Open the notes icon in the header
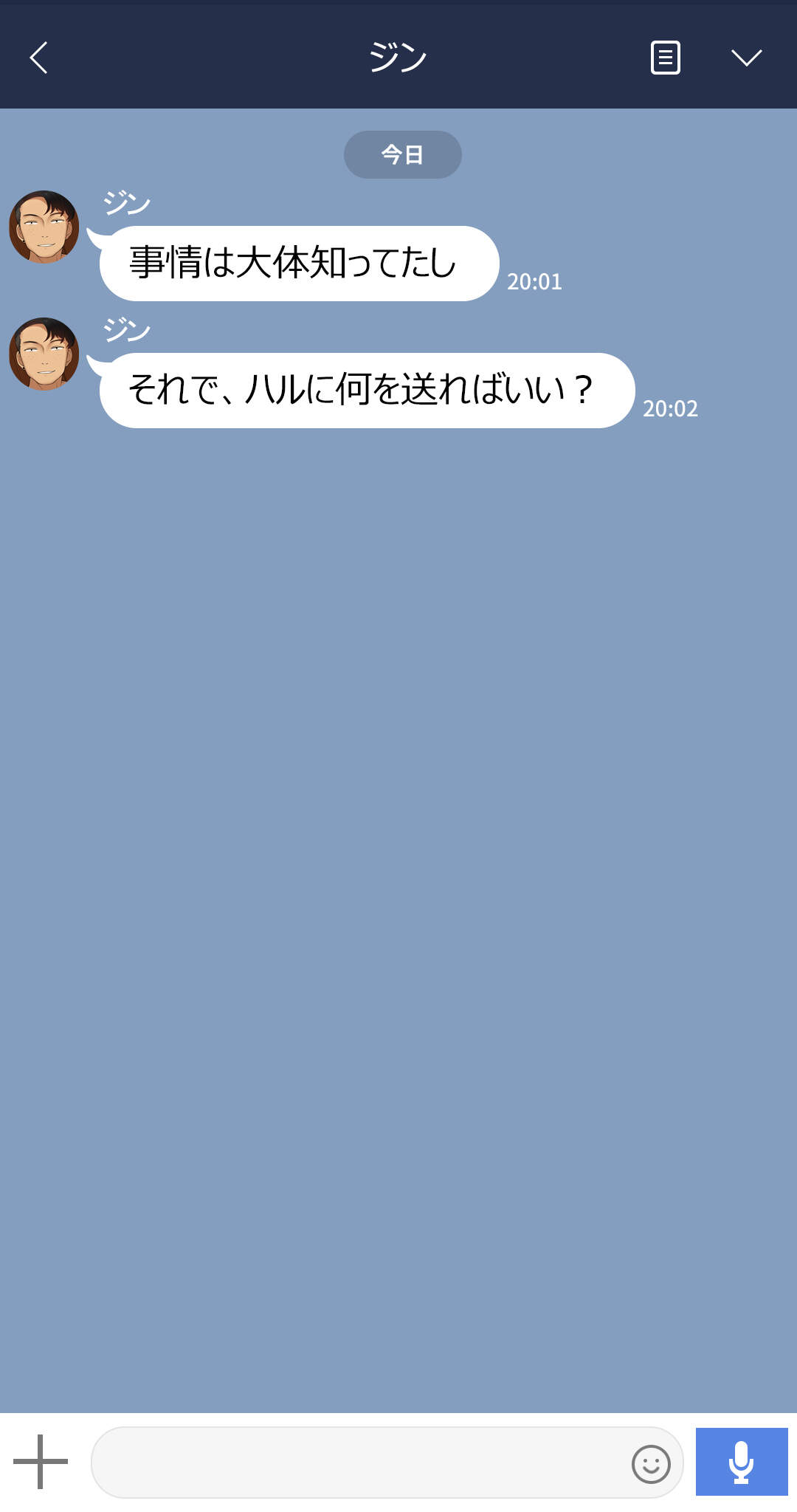Image resolution: width=797 pixels, height=1512 pixels. pyautogui.click(x=665, y=58)
